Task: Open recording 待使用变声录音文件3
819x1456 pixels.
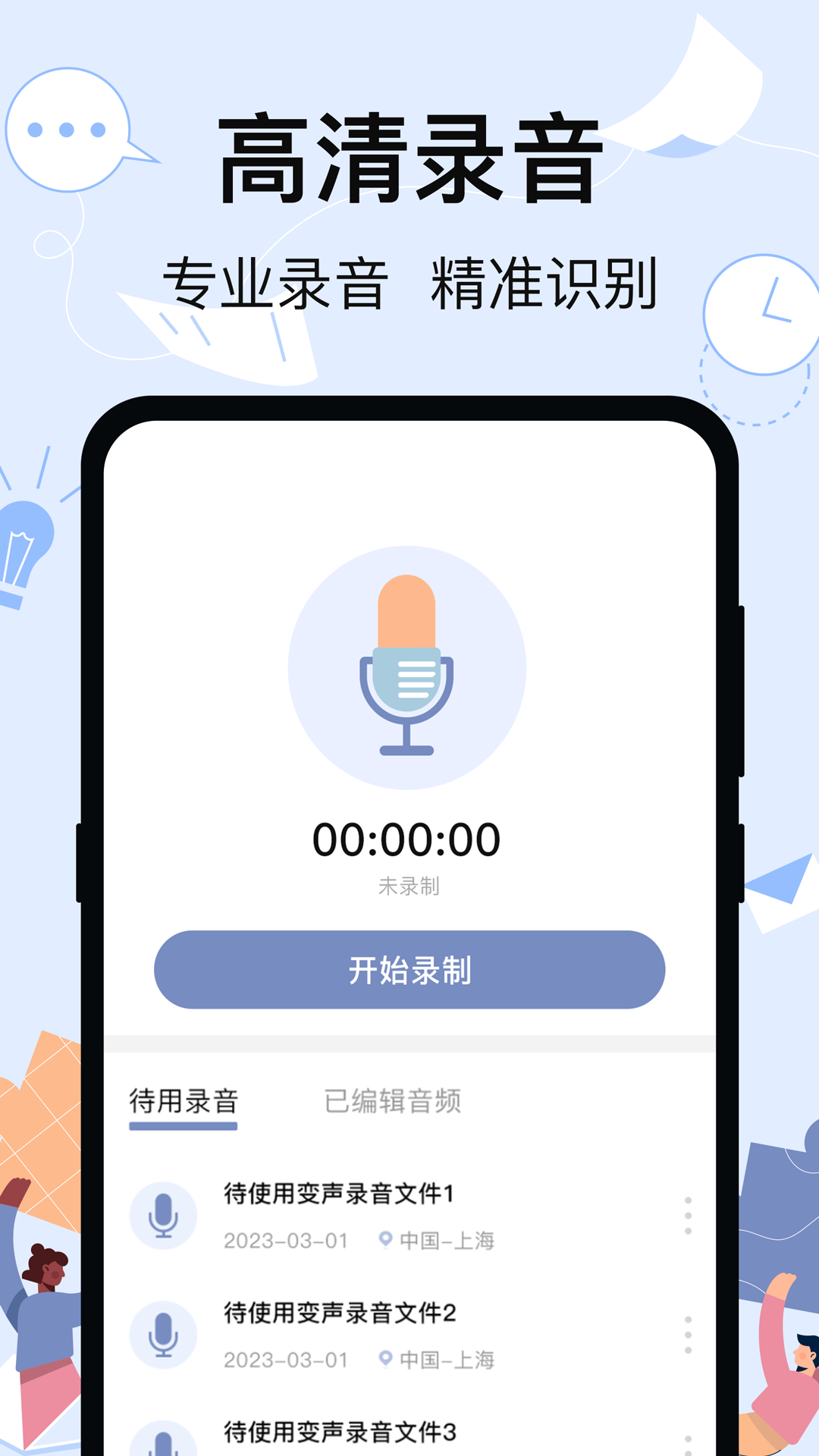Action: [339, 1433]
